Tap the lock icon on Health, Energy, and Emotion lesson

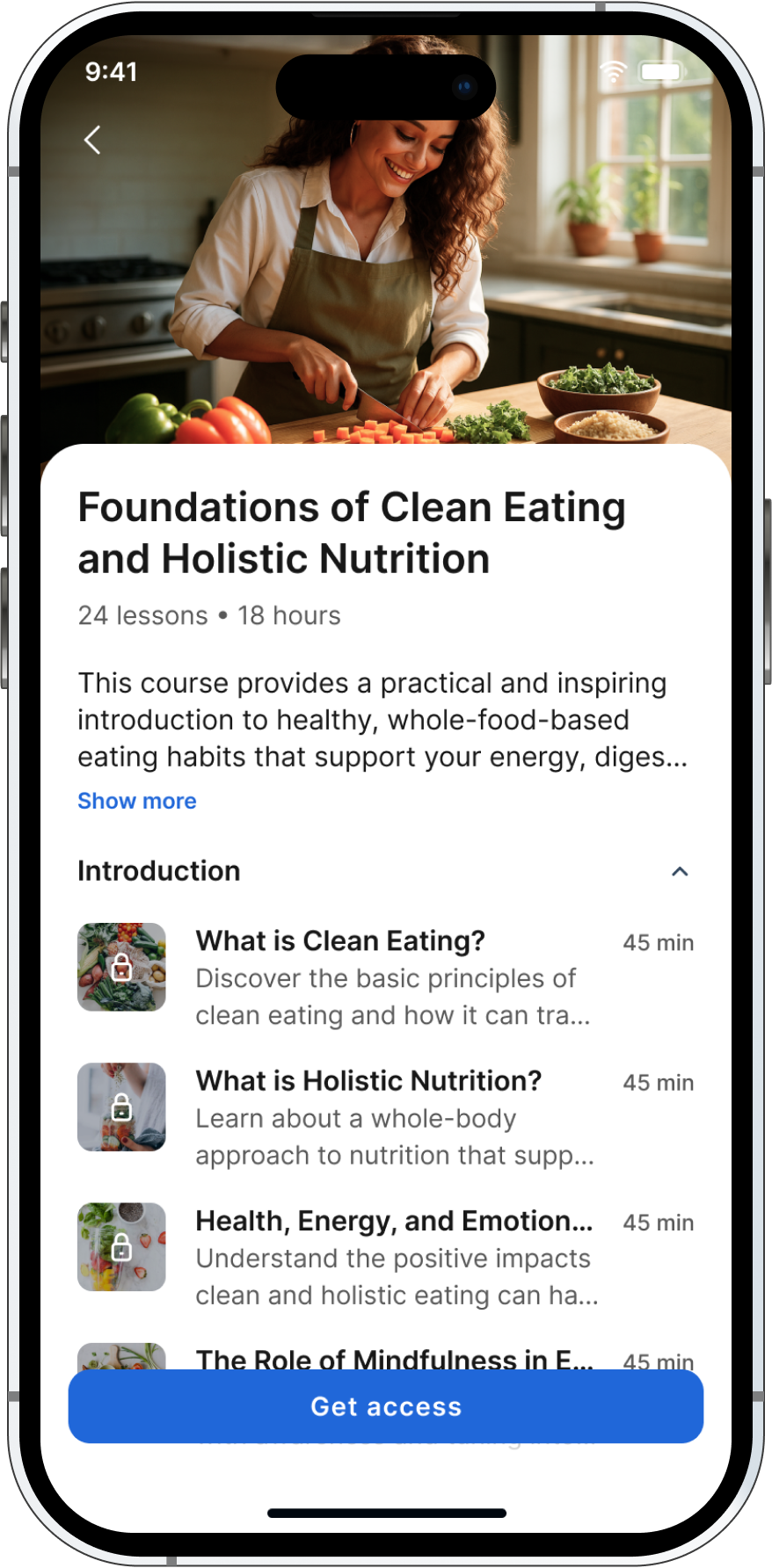[x=120, y=1246]
